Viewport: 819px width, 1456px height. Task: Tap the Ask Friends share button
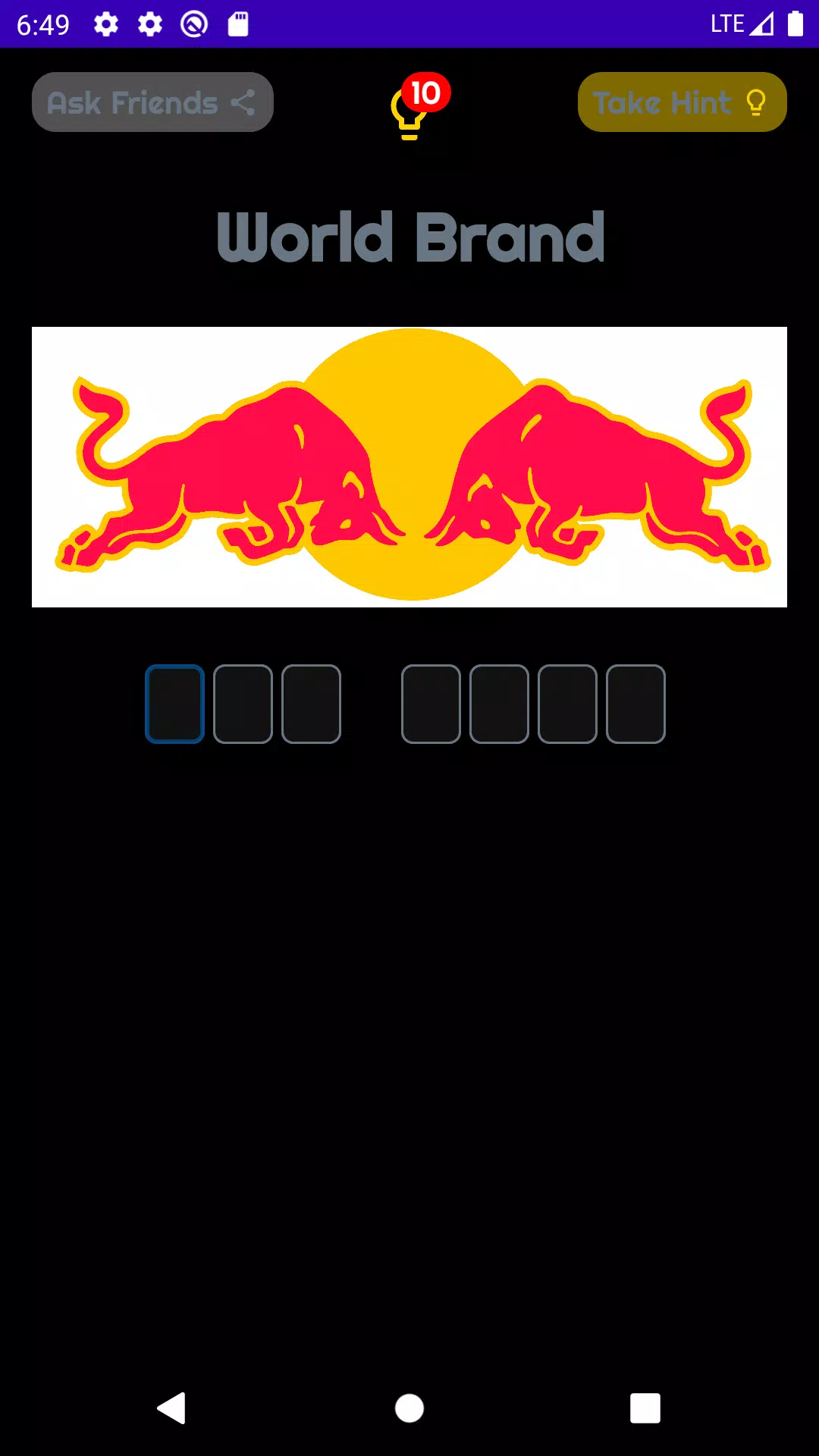click(152, 102)
